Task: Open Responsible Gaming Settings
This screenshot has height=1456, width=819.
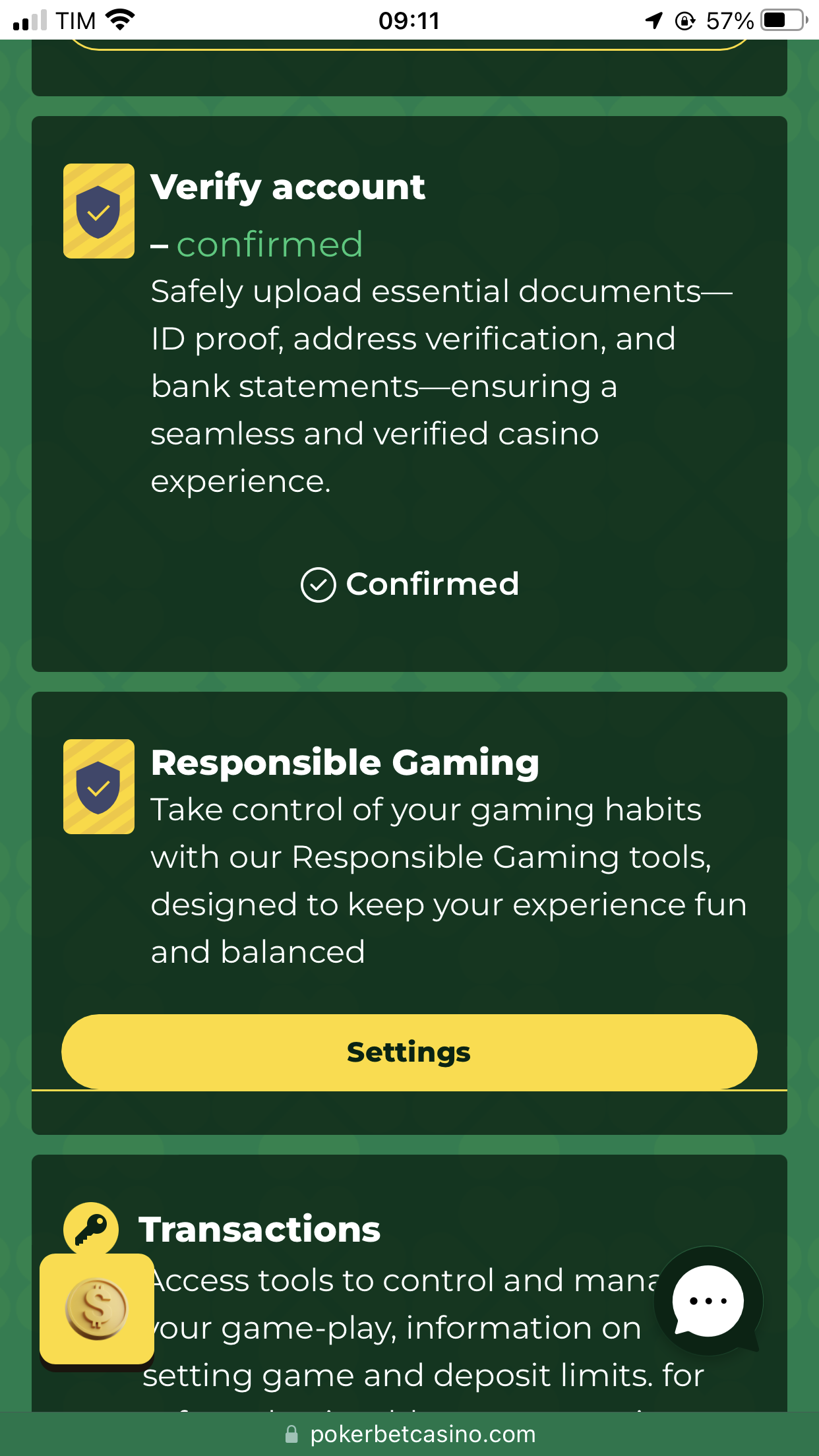Action: click(x=409, y=1052)
